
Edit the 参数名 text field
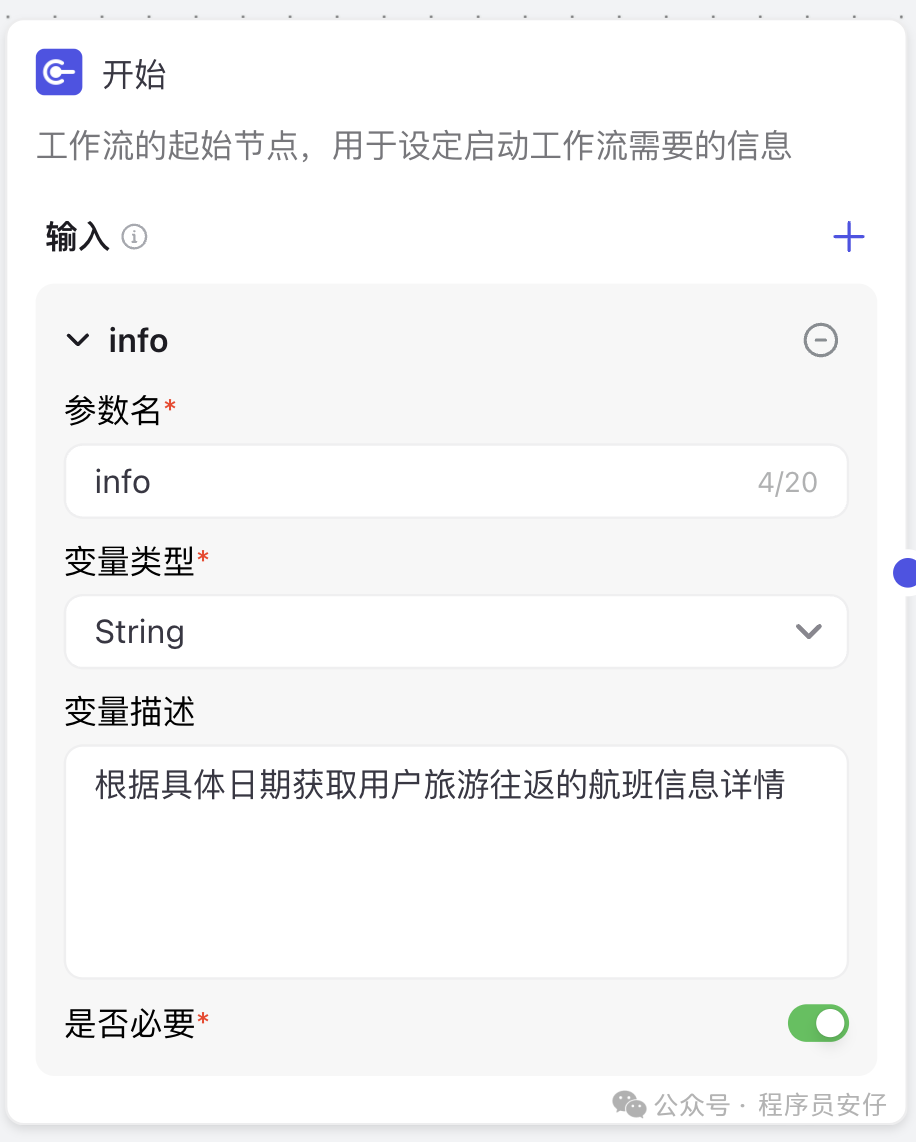click(x=420, y=482)
